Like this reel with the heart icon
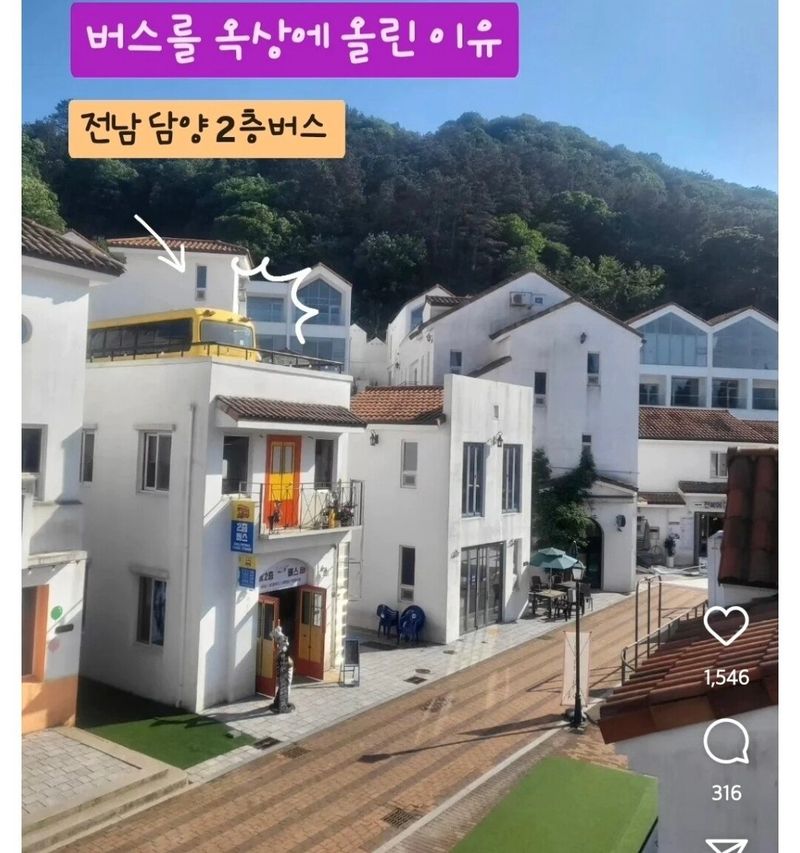This screenshot has width=800, height=853. 726,626
